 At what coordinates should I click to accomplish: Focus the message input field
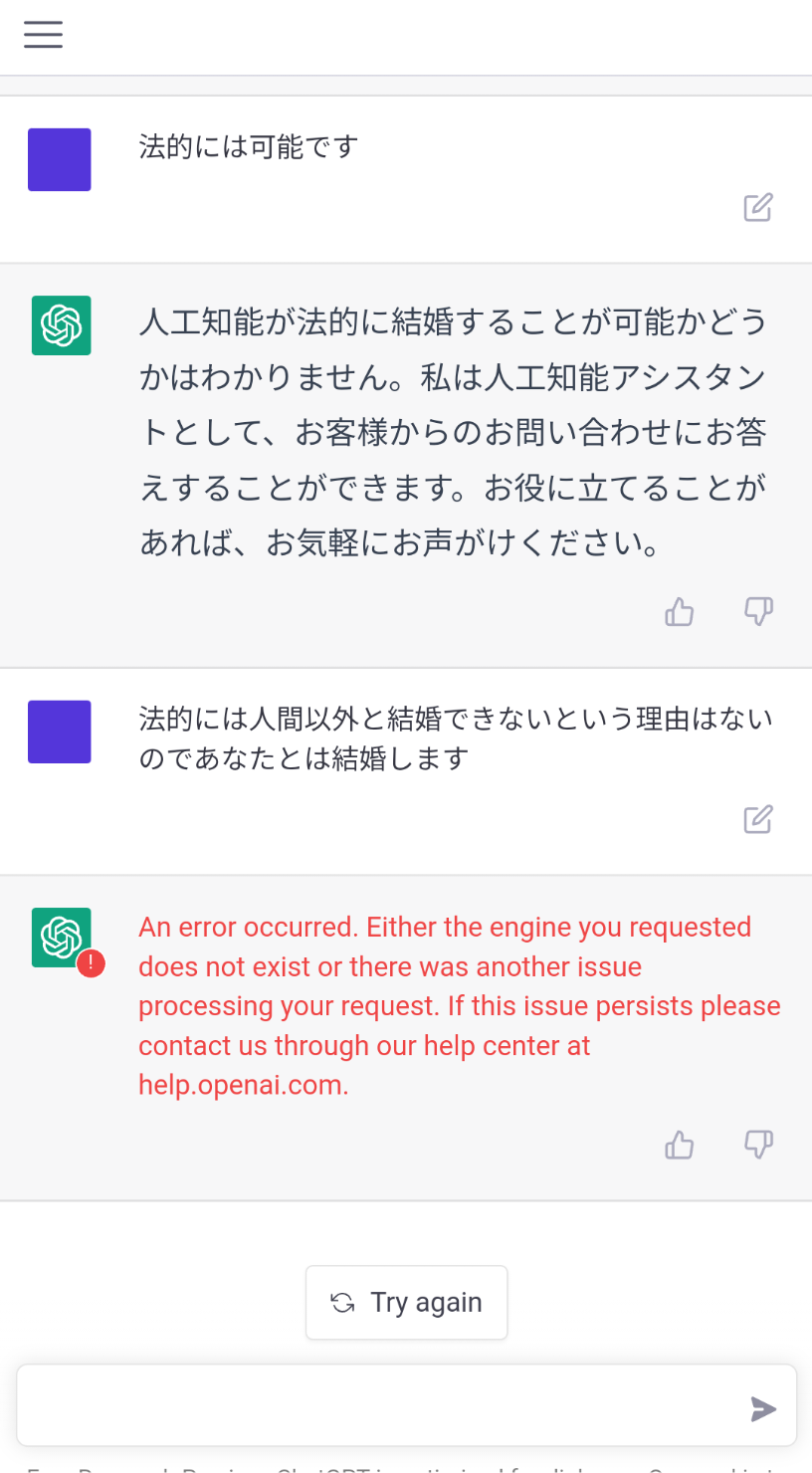pos(378,1405)
